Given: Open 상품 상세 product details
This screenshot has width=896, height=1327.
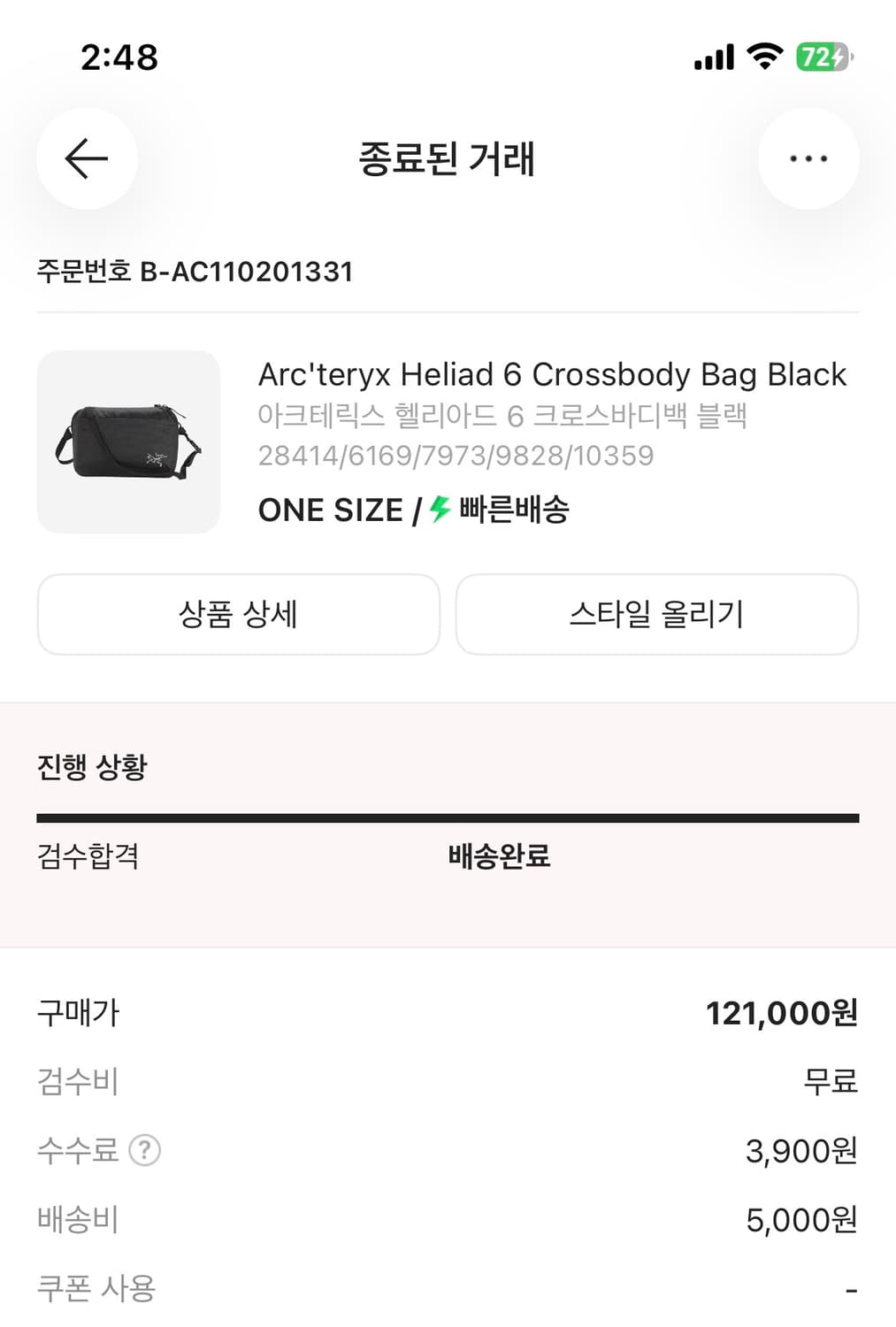Looking at the screenshot, I should click(x=238, y=614).
